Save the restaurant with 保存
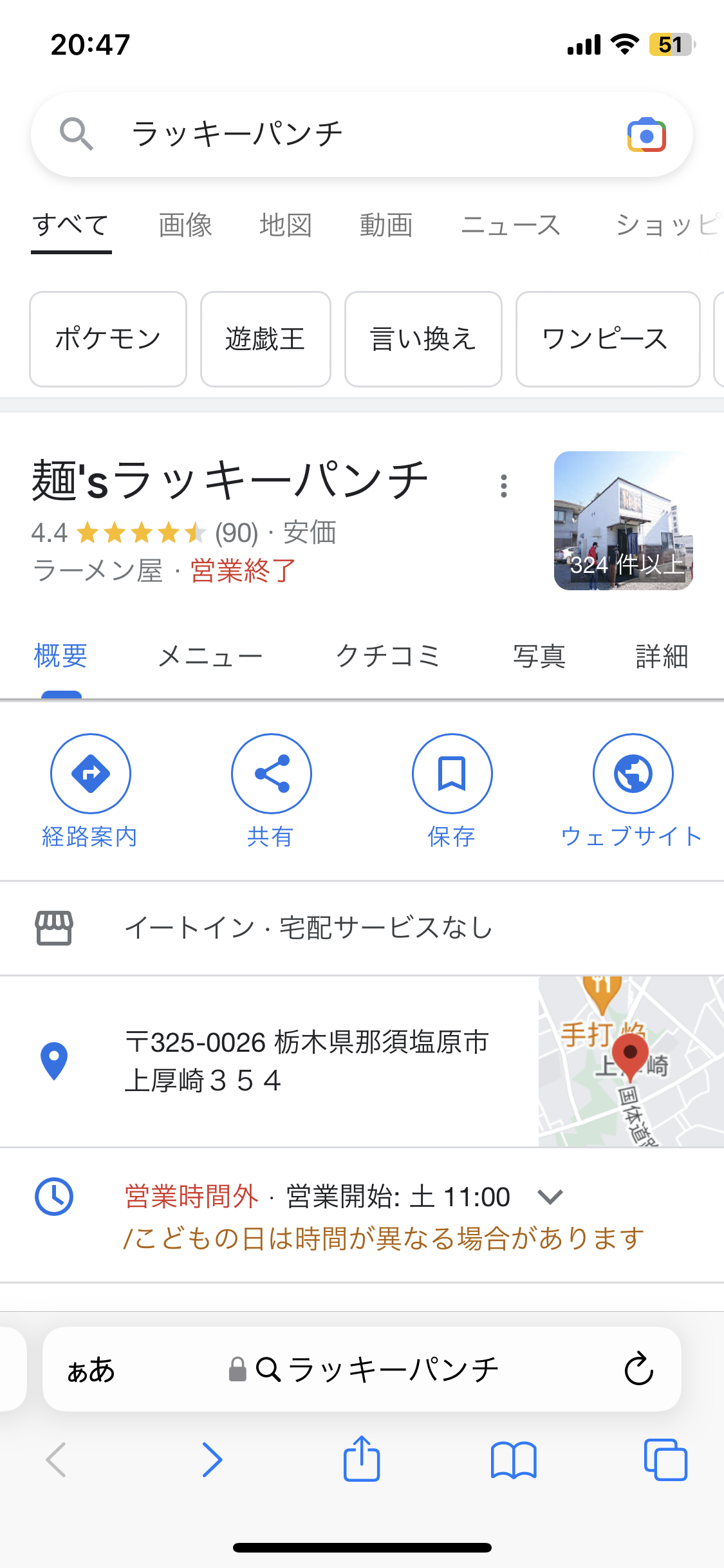Screen dimensions: 724x1568 tap(452, 774)
